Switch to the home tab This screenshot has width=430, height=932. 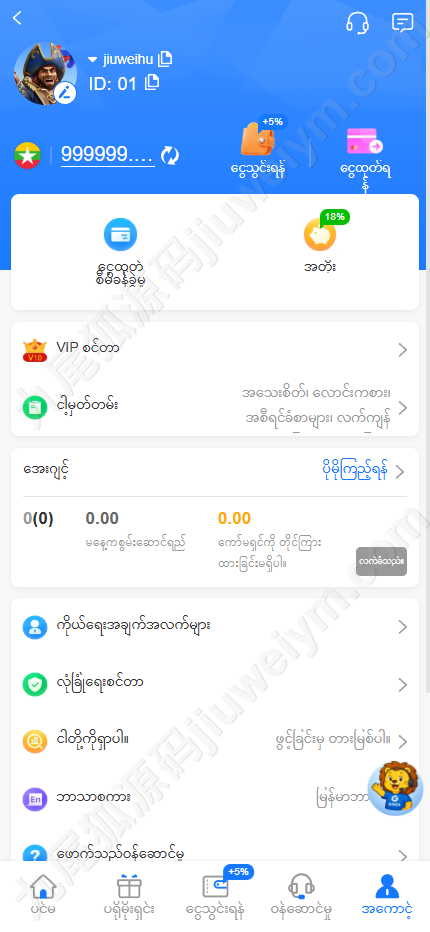pyautogui.click(x=43, y=895)
